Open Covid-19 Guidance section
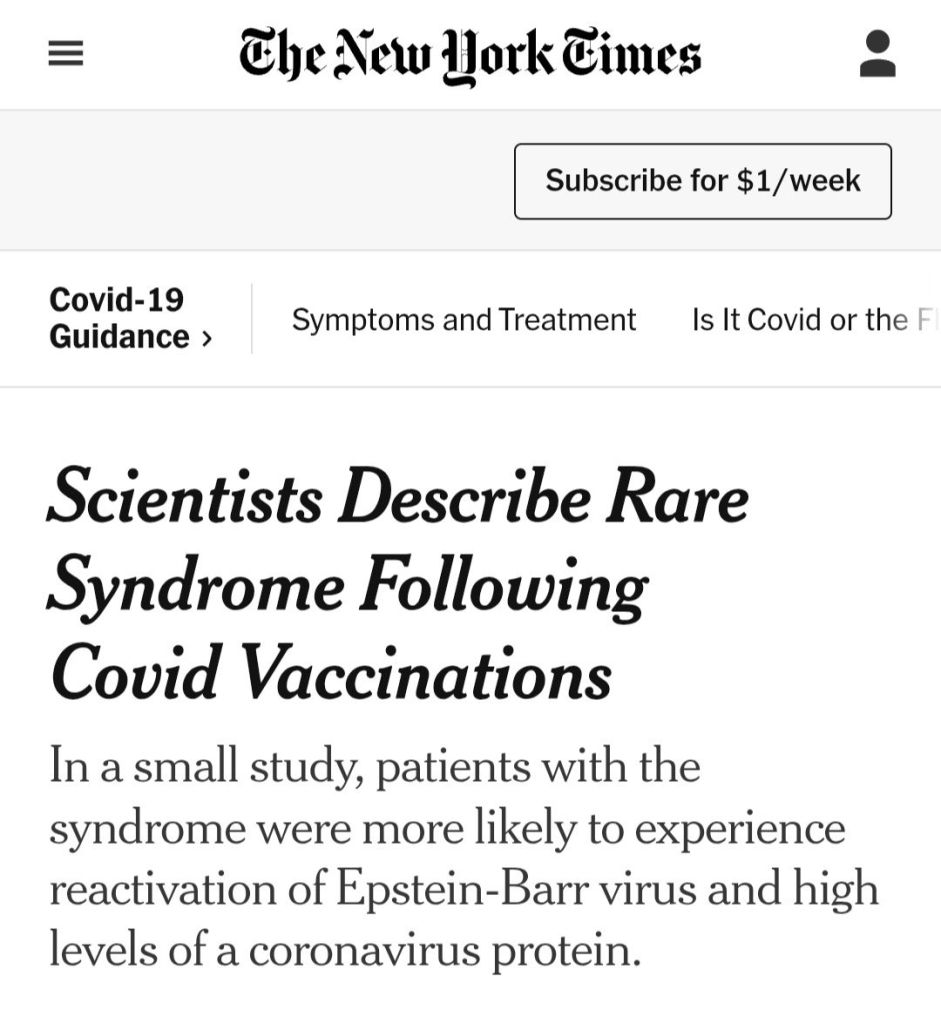 pos(130,318)
